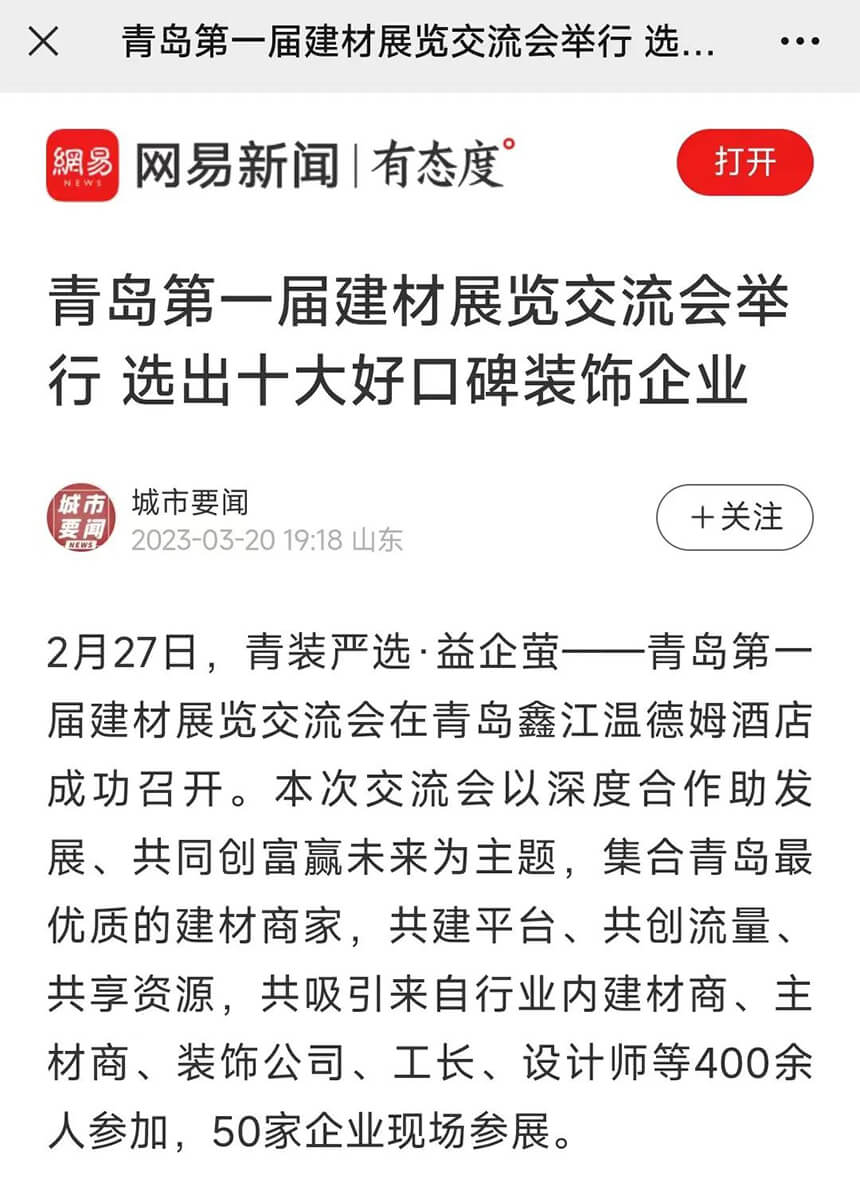Image resolution: width=860 pixels, height=1183 pixels.
Task: Follow 城市要闻 with the 关注 button
Action: click(x=734, y=518)
